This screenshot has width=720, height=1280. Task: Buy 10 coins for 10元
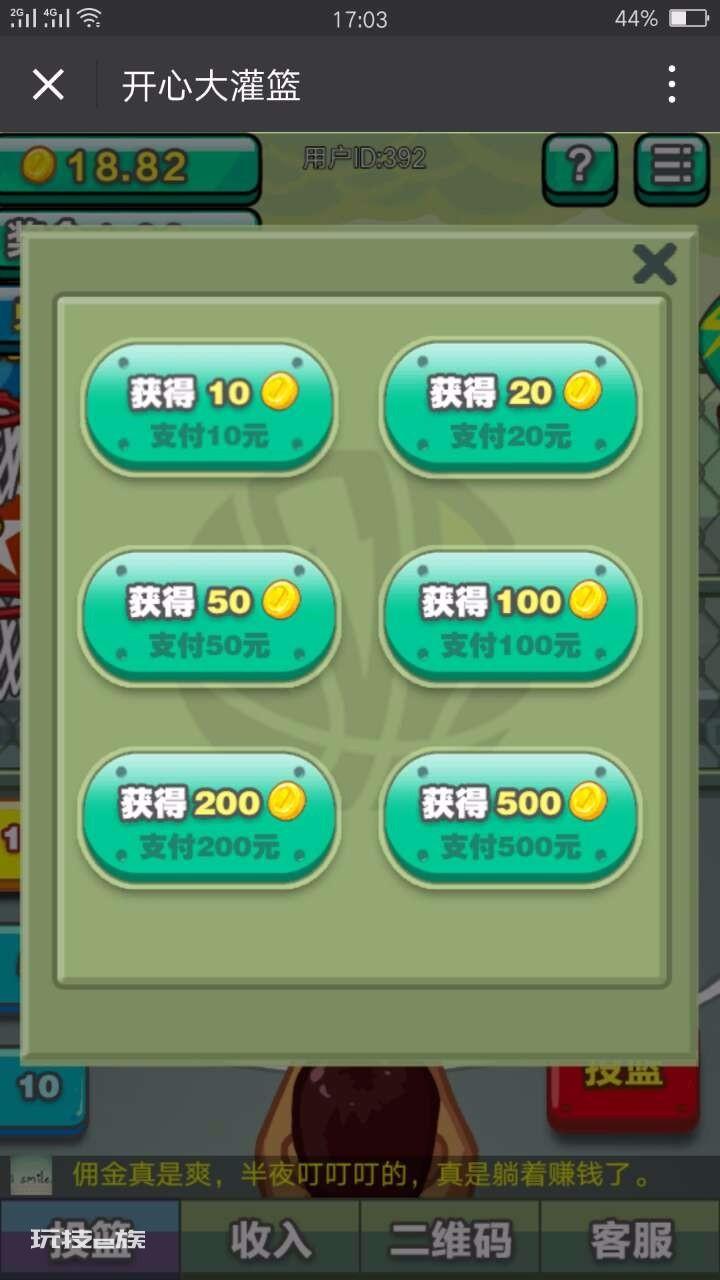(210, 408)
